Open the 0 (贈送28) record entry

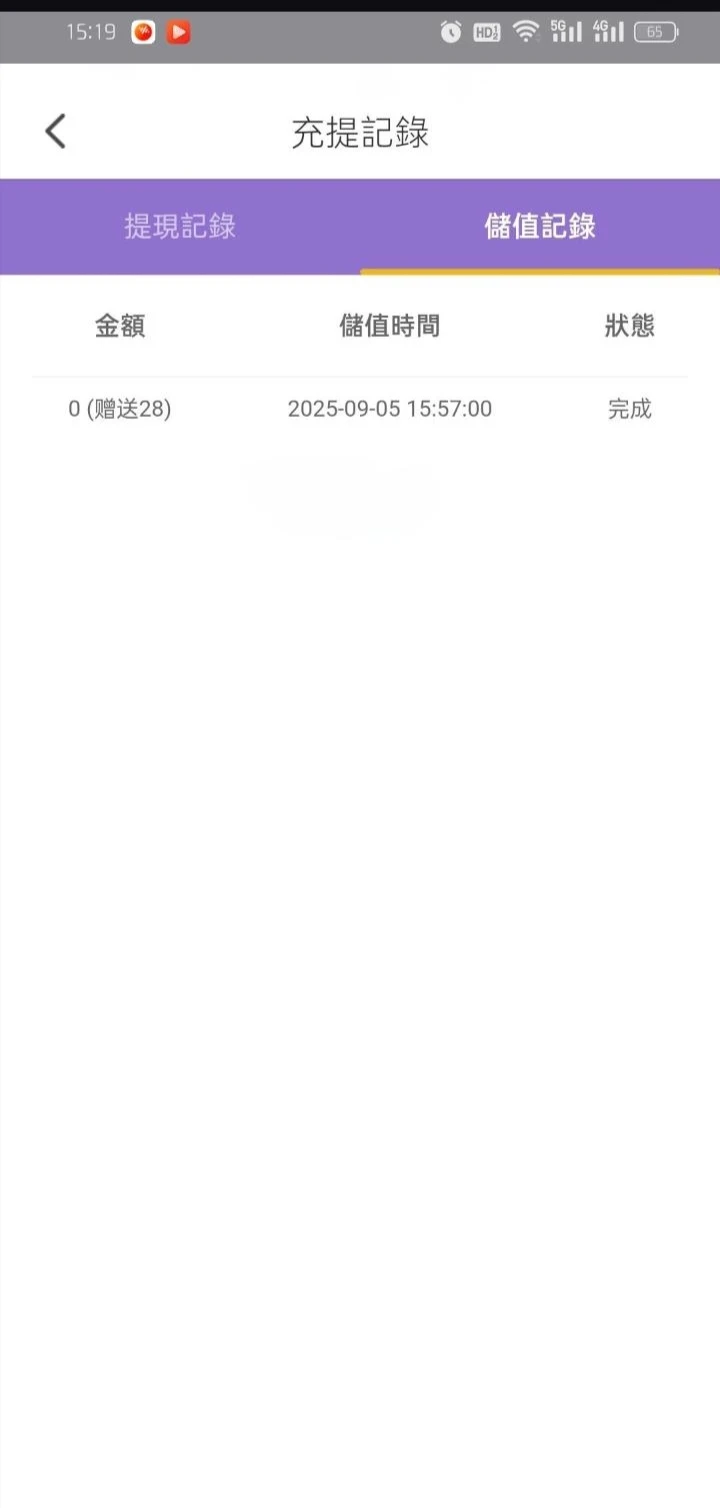tap(120, 408)
